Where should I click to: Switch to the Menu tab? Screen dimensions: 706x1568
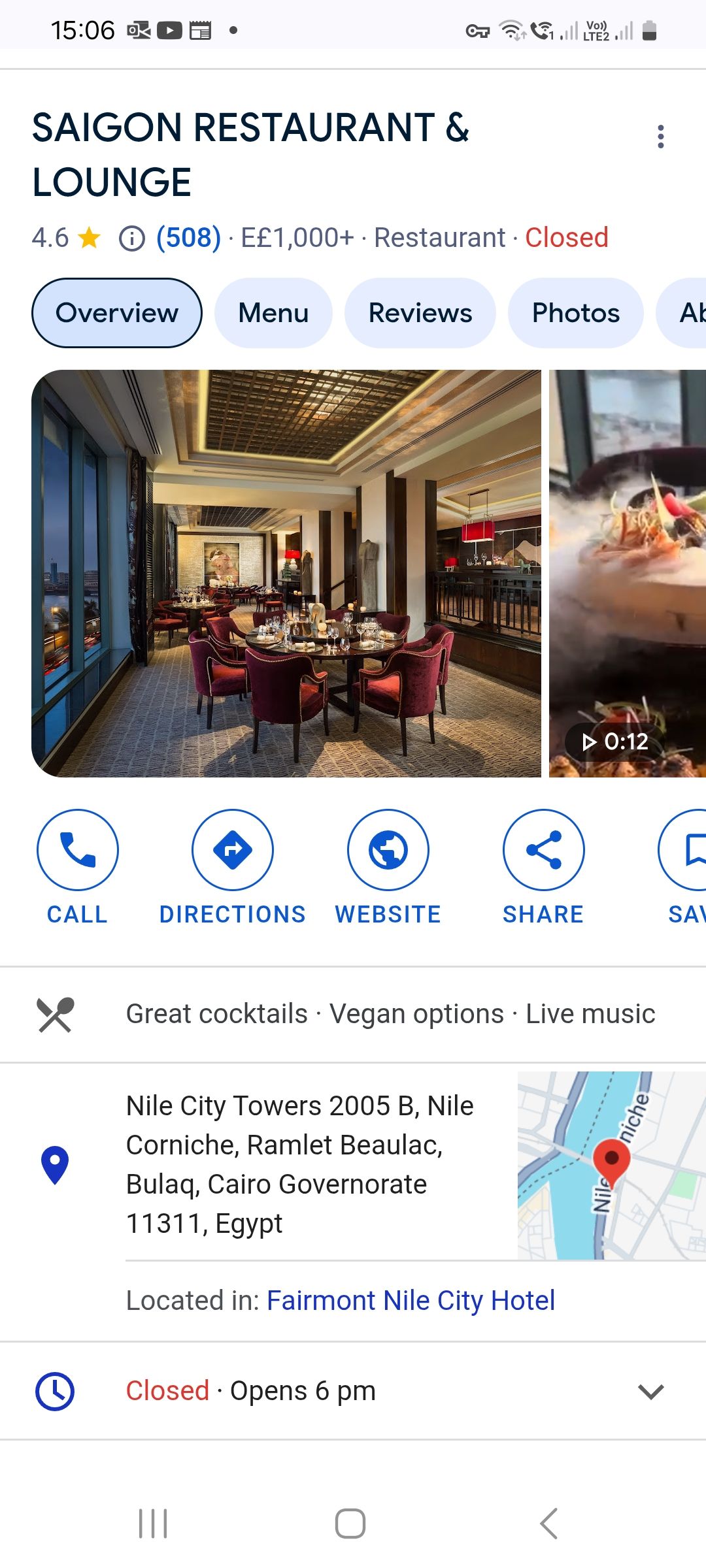(273, 313)
